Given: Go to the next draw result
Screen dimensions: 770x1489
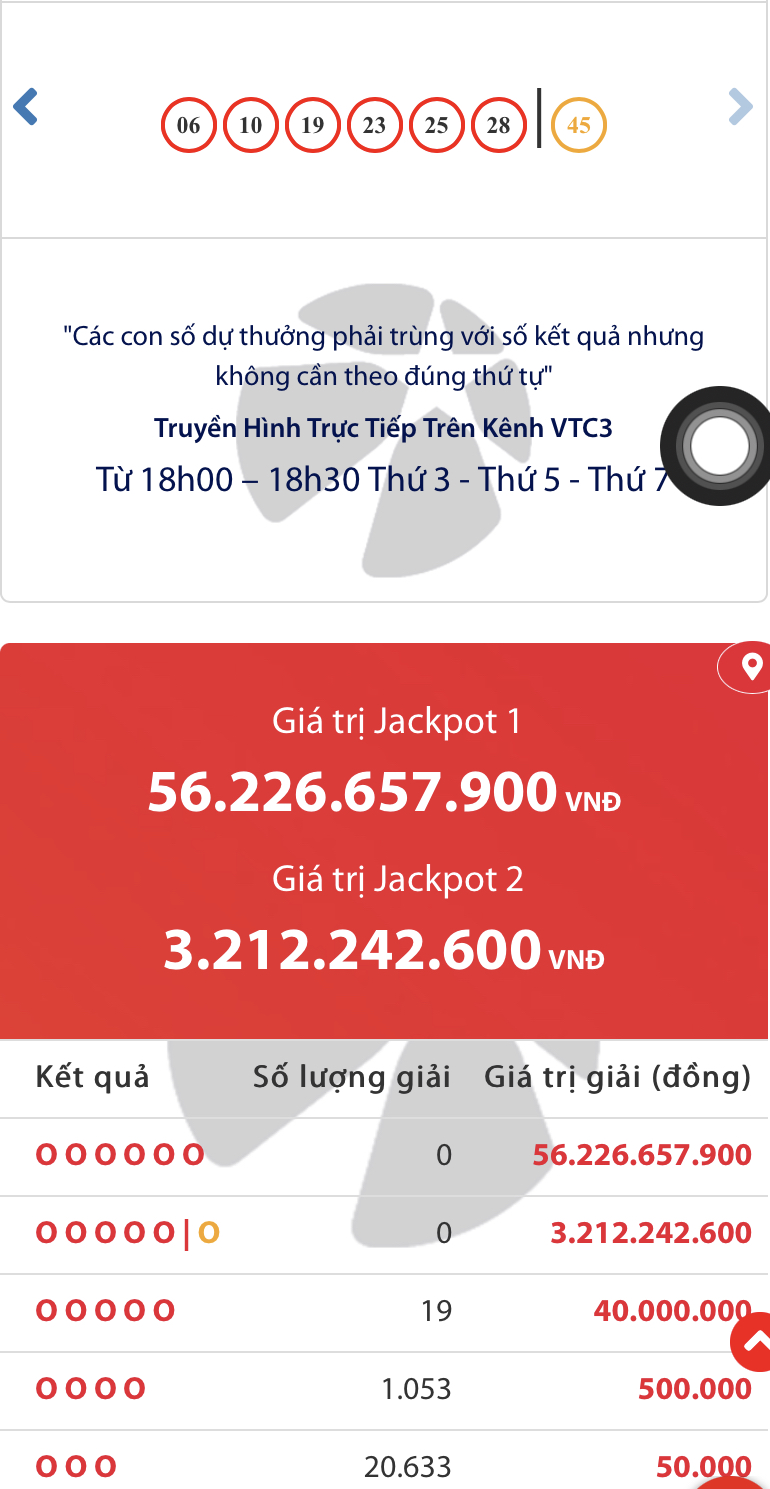Looking at the screenshot, I should pyautogui.click(x=740, y=107).
